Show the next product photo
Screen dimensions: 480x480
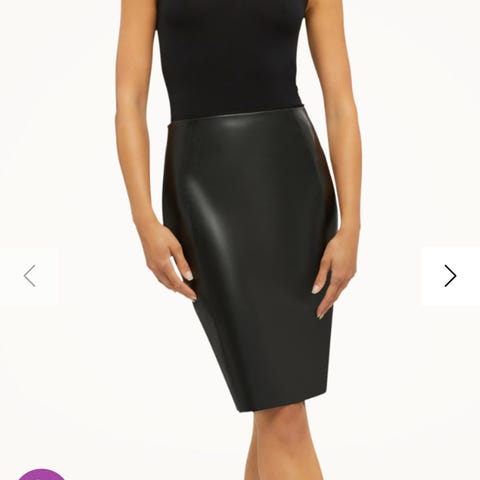click(x=450, y=276)
